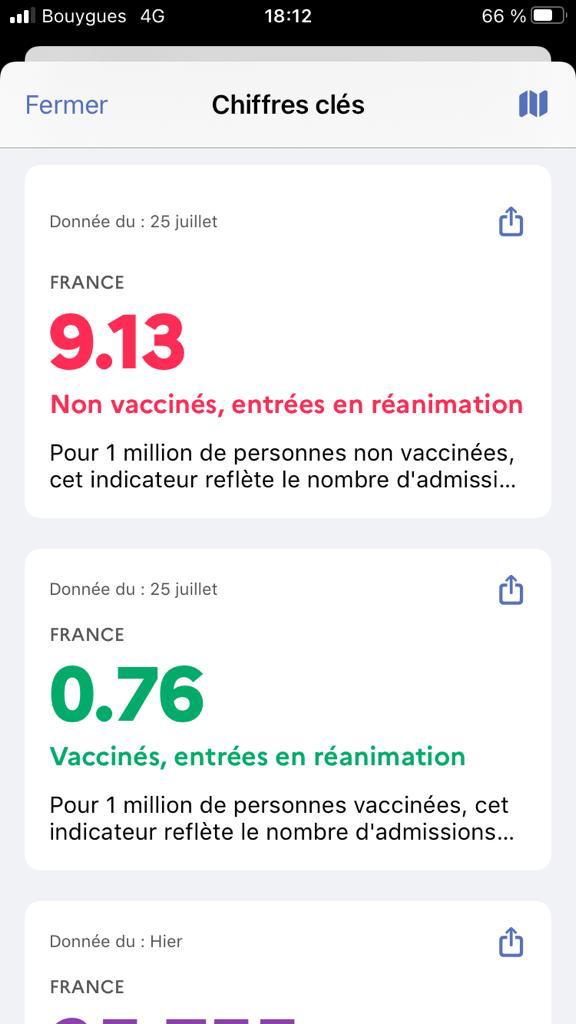The width and height of the screenshot is (576, 1024).
Task: Open the Non vaccinés, entrées en réanimation card
Action: 288,342
